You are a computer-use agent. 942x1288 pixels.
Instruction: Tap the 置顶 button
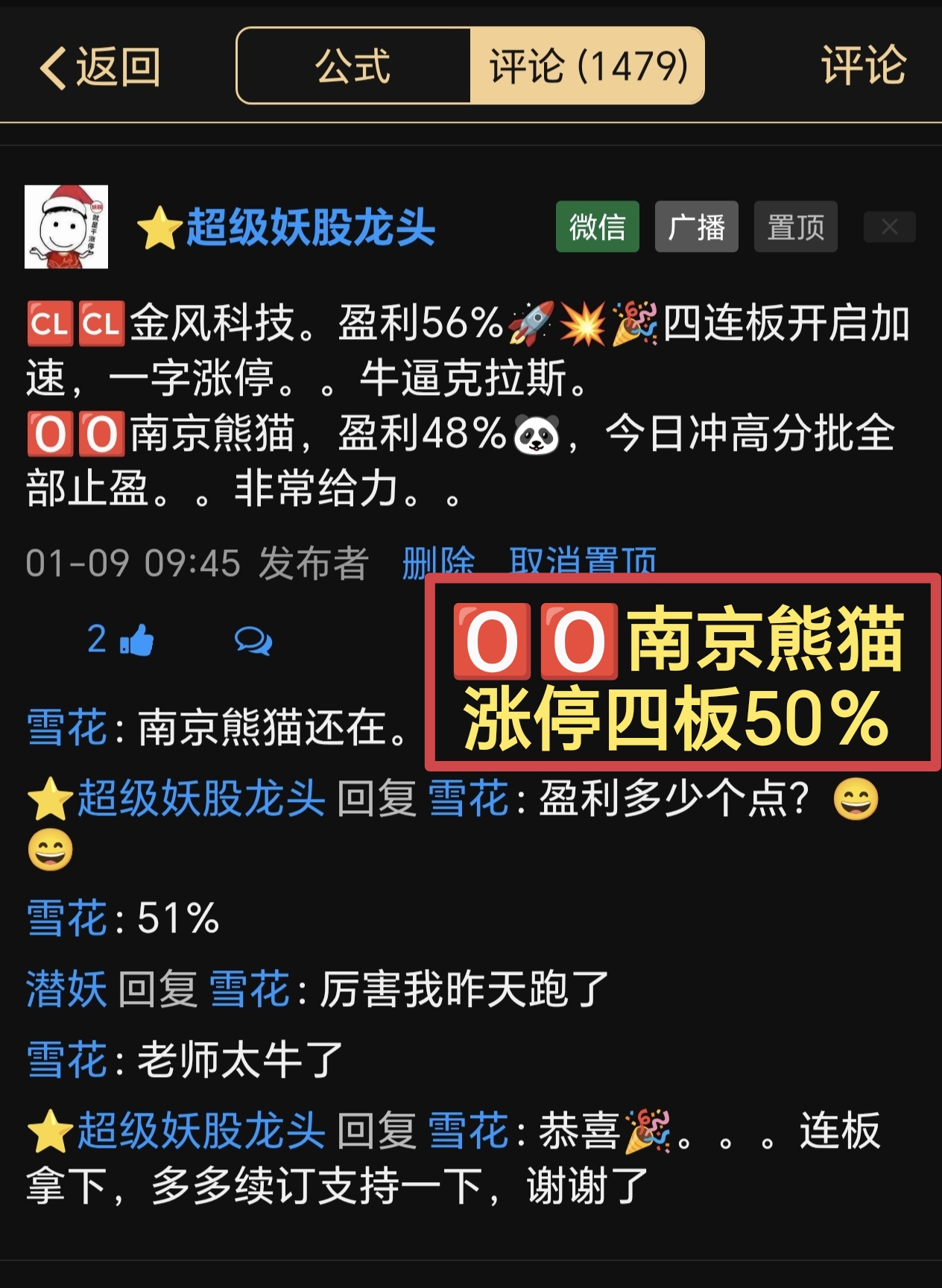(795, 227)
